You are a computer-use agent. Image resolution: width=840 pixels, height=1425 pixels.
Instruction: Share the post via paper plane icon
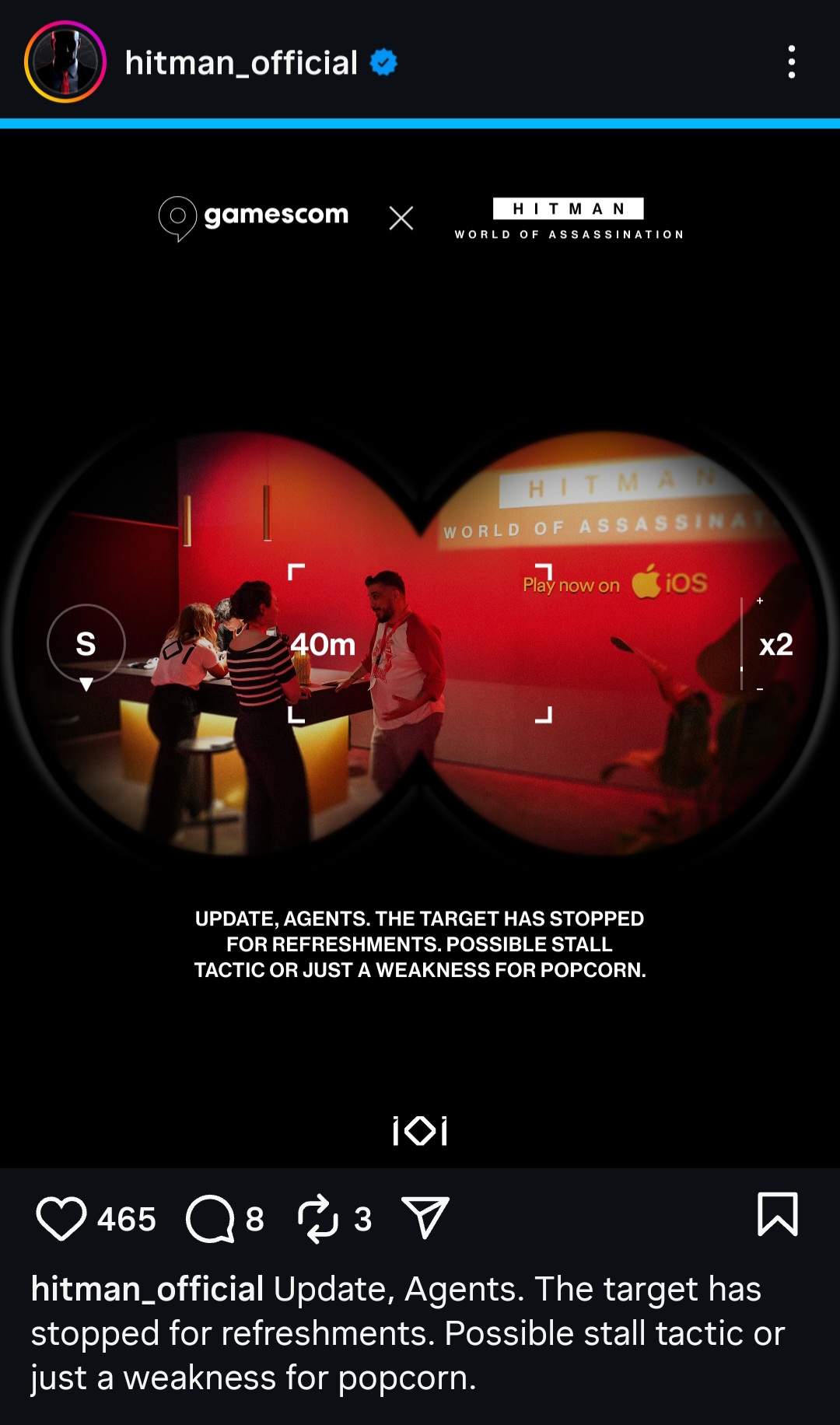425,1217
